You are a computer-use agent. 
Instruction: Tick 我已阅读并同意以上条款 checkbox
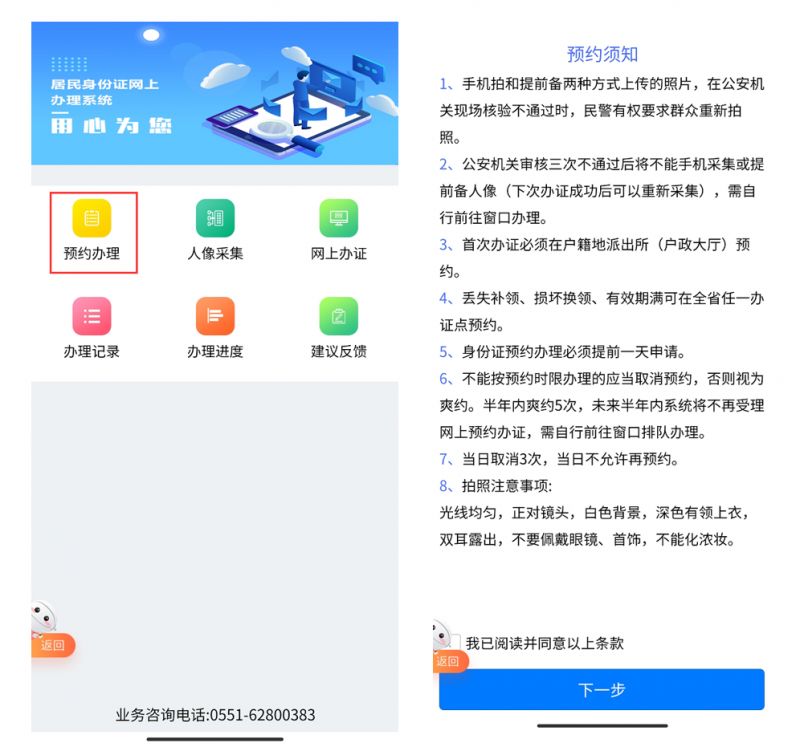pos(455,643)
